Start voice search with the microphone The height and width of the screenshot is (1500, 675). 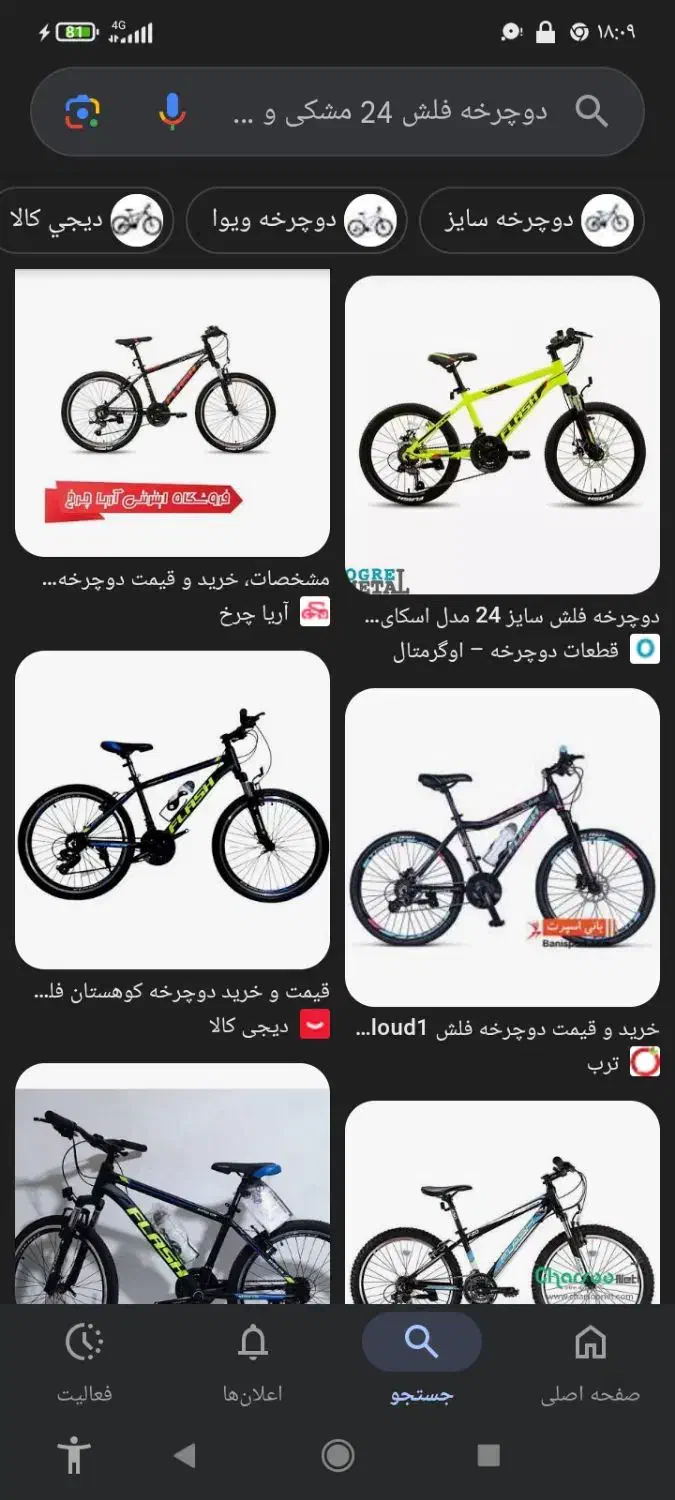pyautogui.click(x=172, y=112)
